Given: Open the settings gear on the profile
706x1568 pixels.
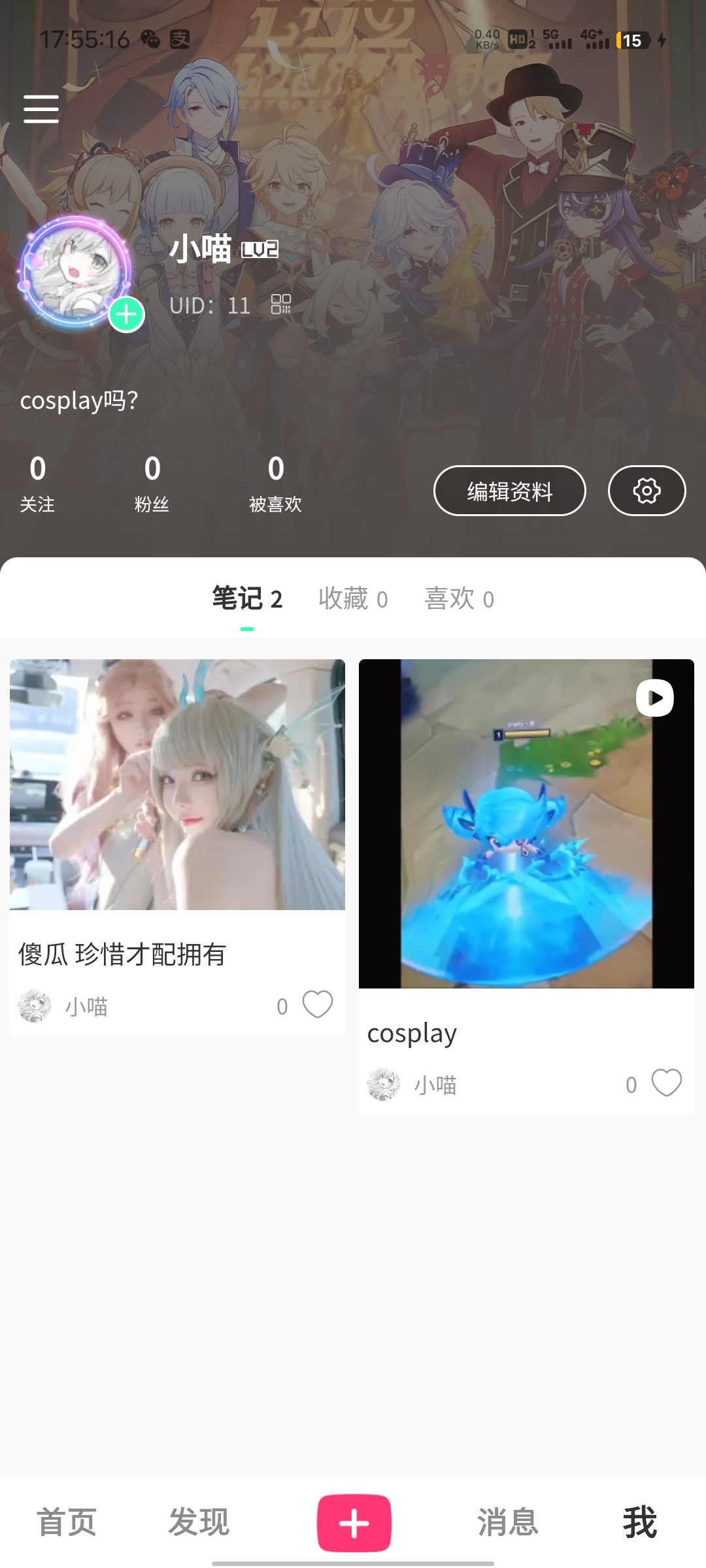Looking at the screenshot, I should [x=646, y=491].
